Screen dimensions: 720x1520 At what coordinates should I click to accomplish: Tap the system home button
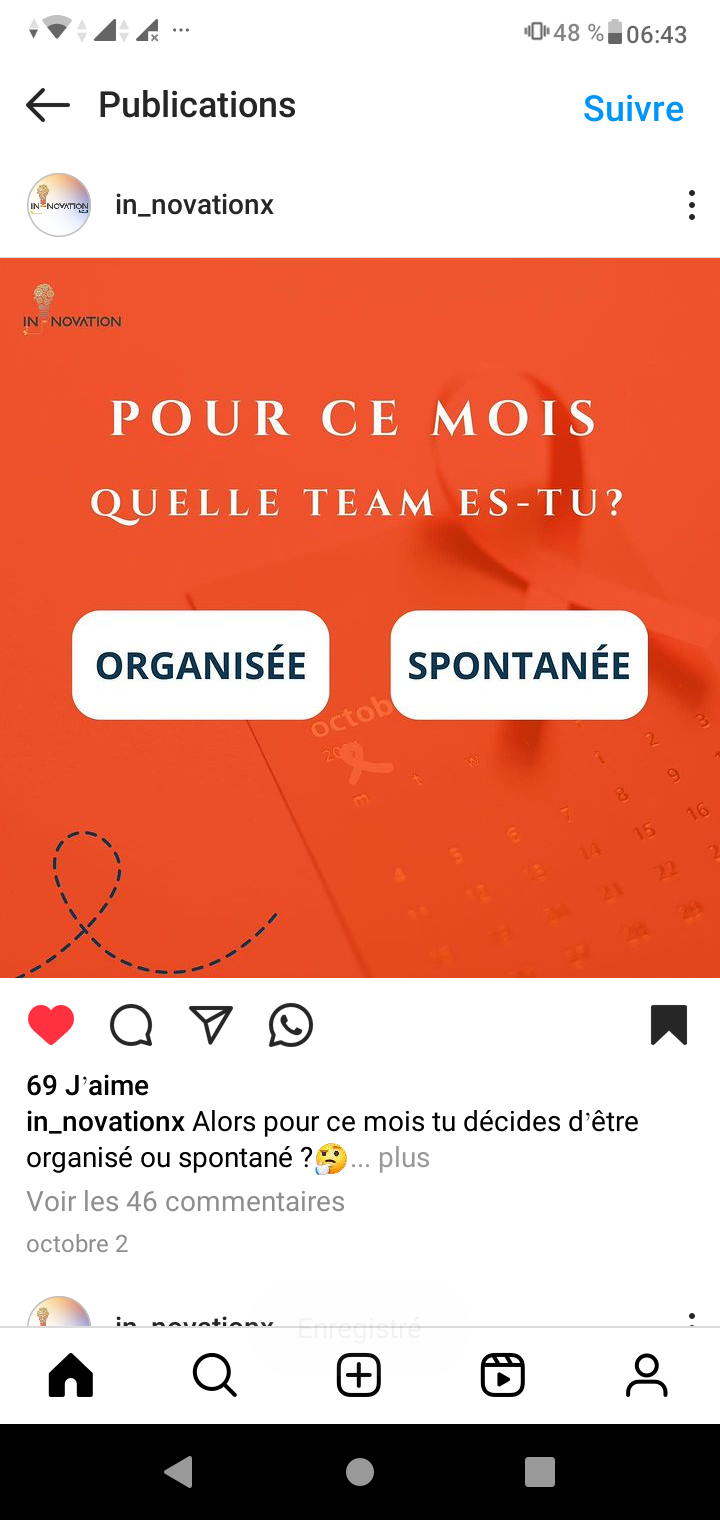(x=360, y=1472)
